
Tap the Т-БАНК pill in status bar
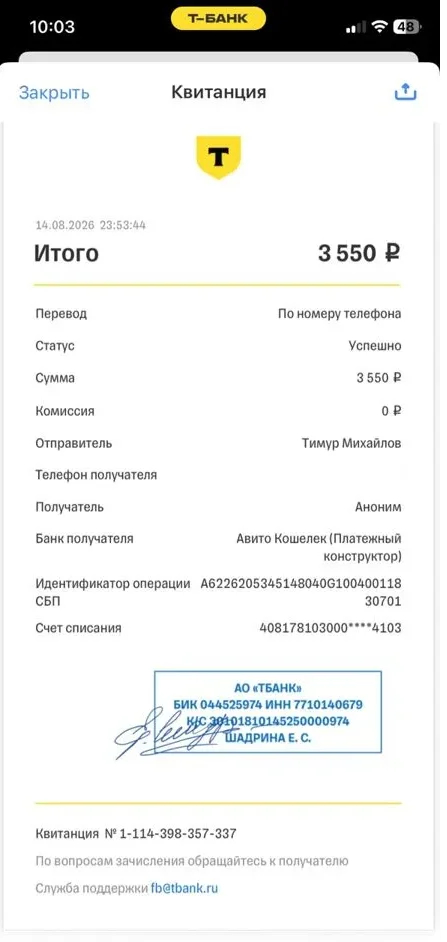(218, 19)
